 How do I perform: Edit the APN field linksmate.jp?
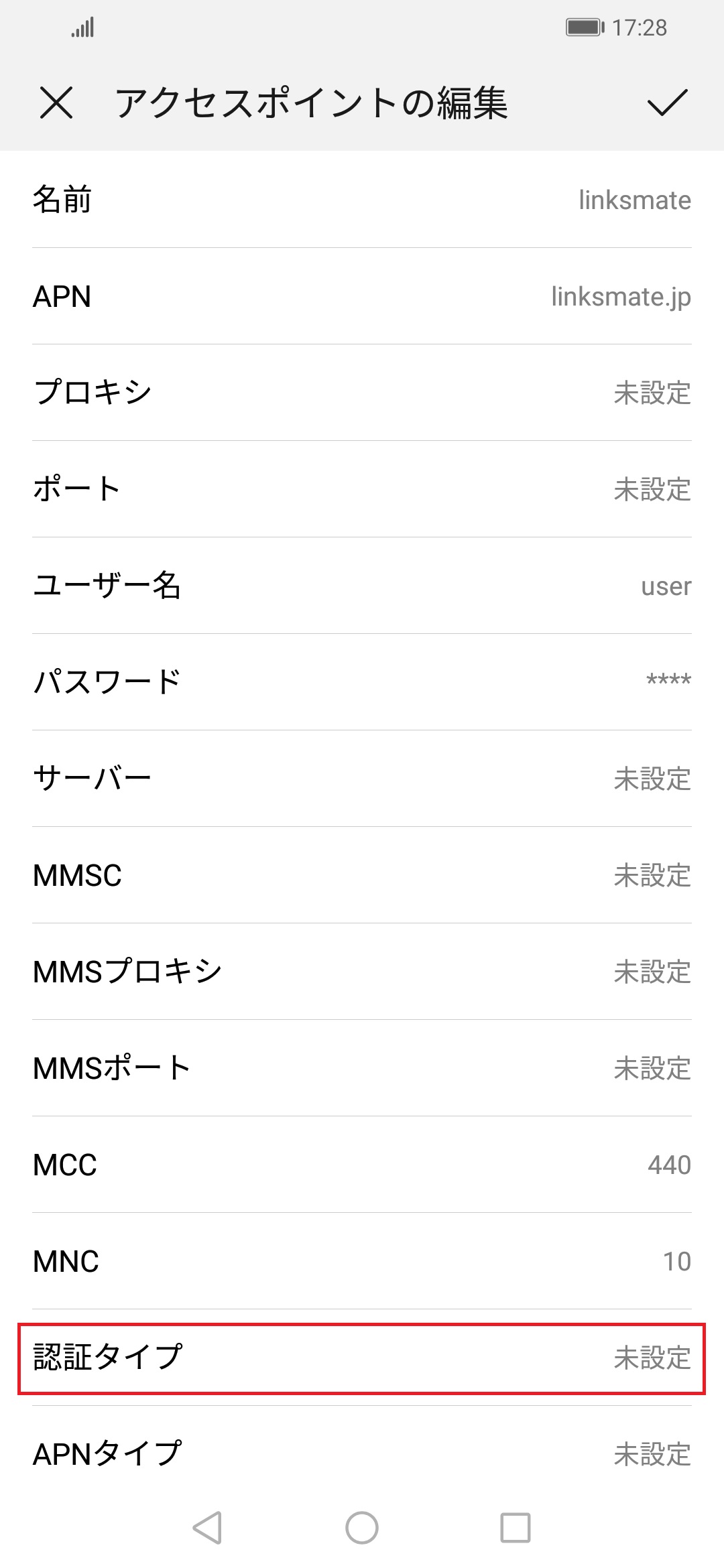click(x=362, y=297)
